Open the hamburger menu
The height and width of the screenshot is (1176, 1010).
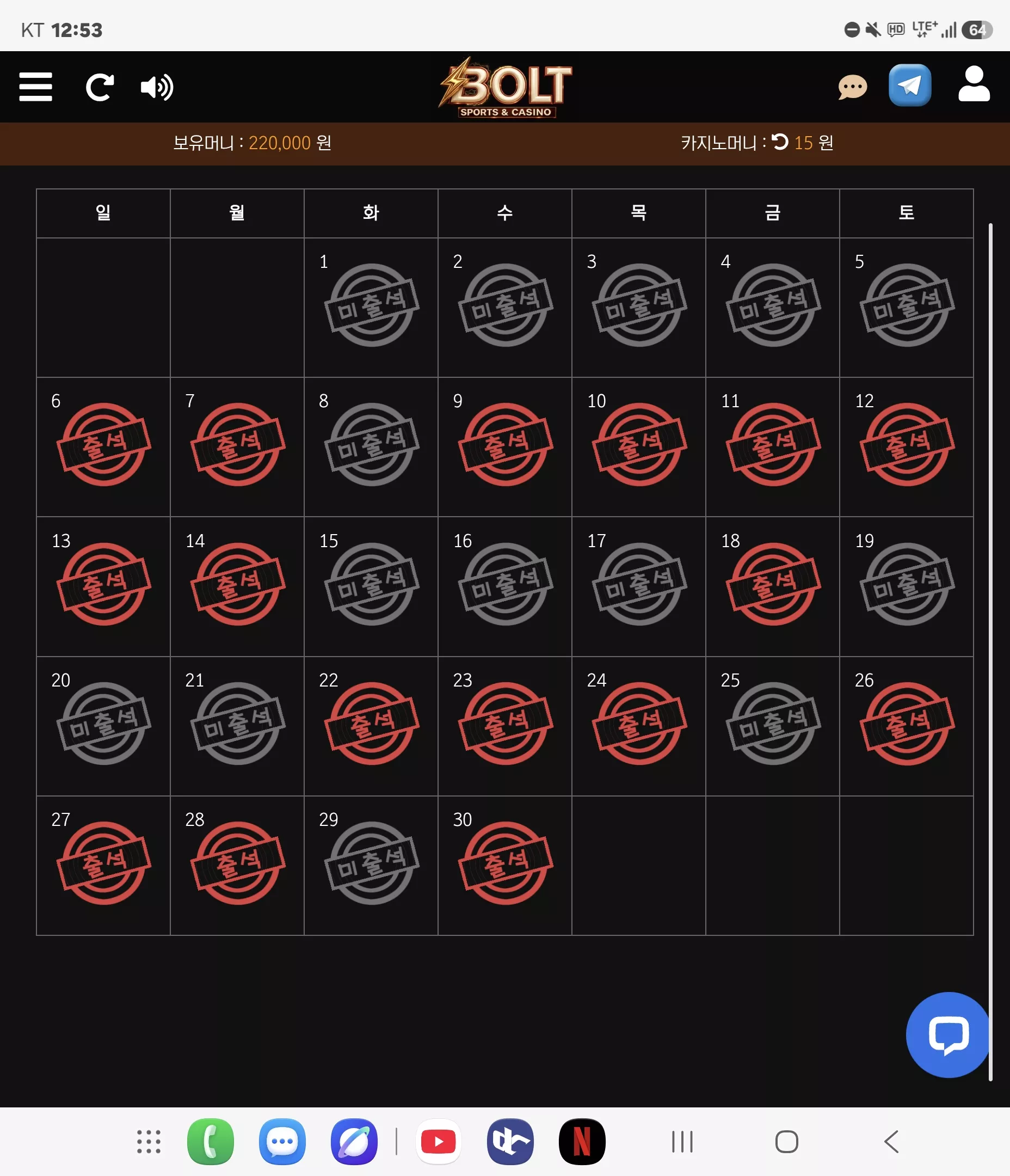[x=35, y=87]
